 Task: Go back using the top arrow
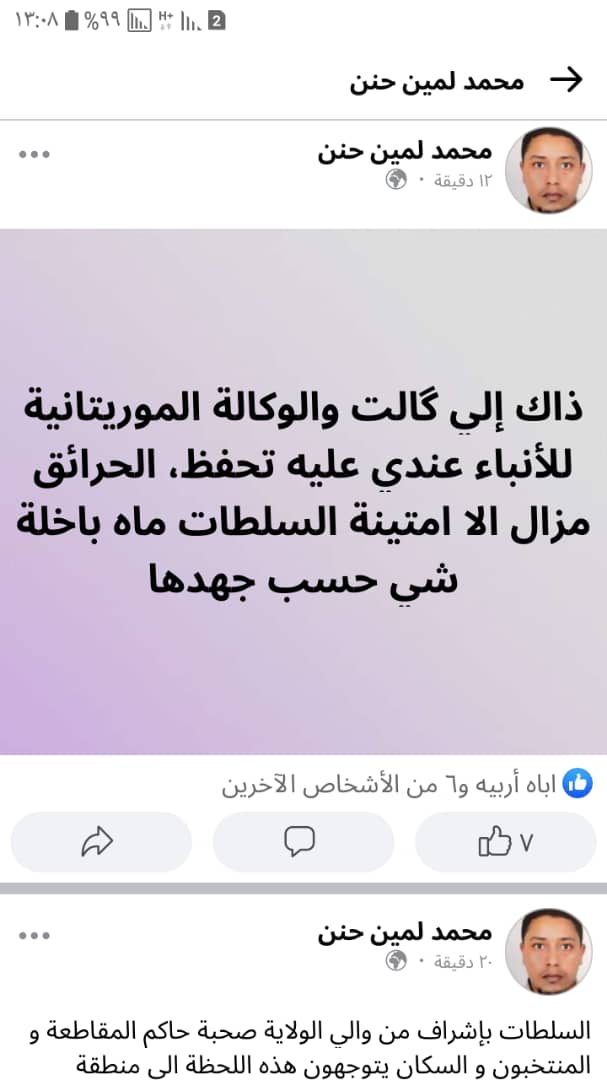566,81
